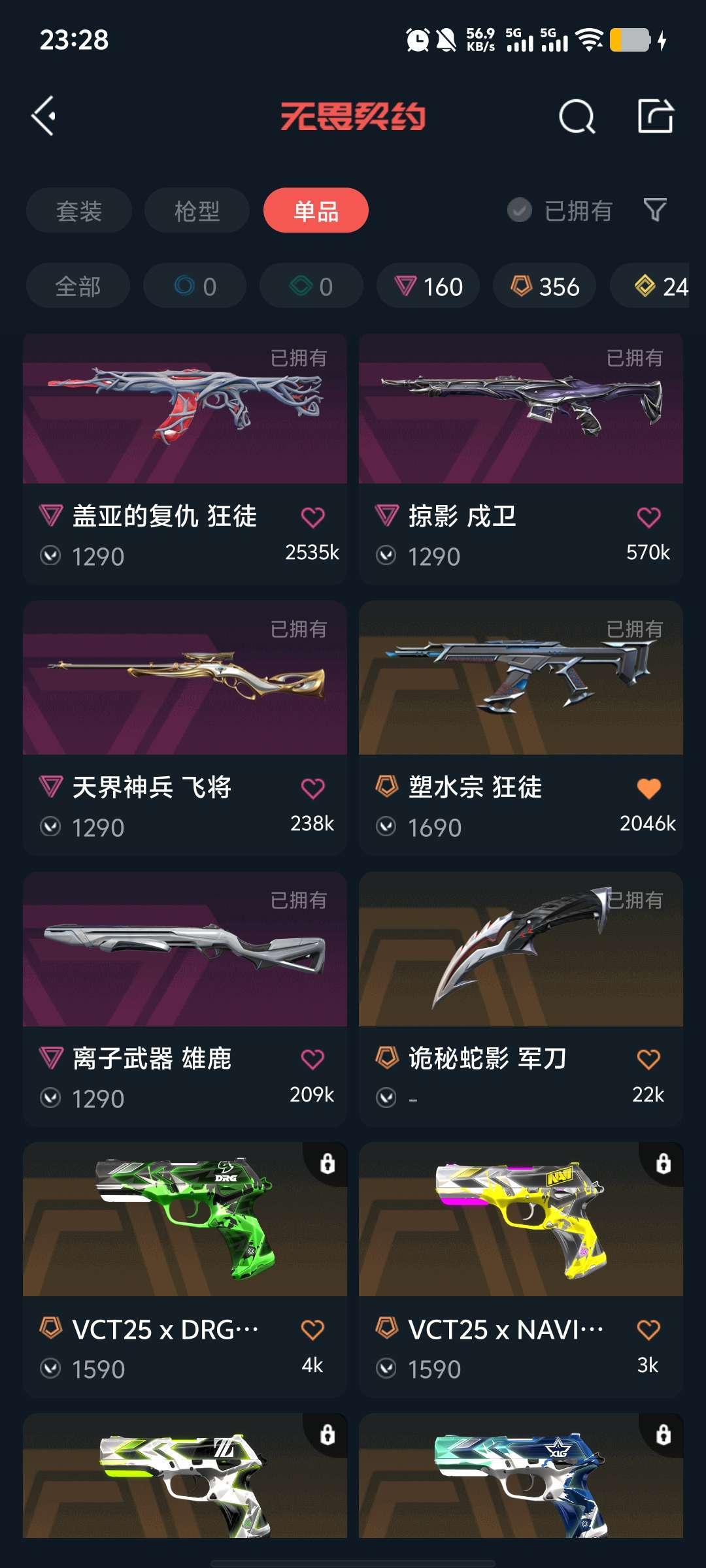Filter by the blue 0 rarity chip
706x1568 pixels.
tap(195, 286)
